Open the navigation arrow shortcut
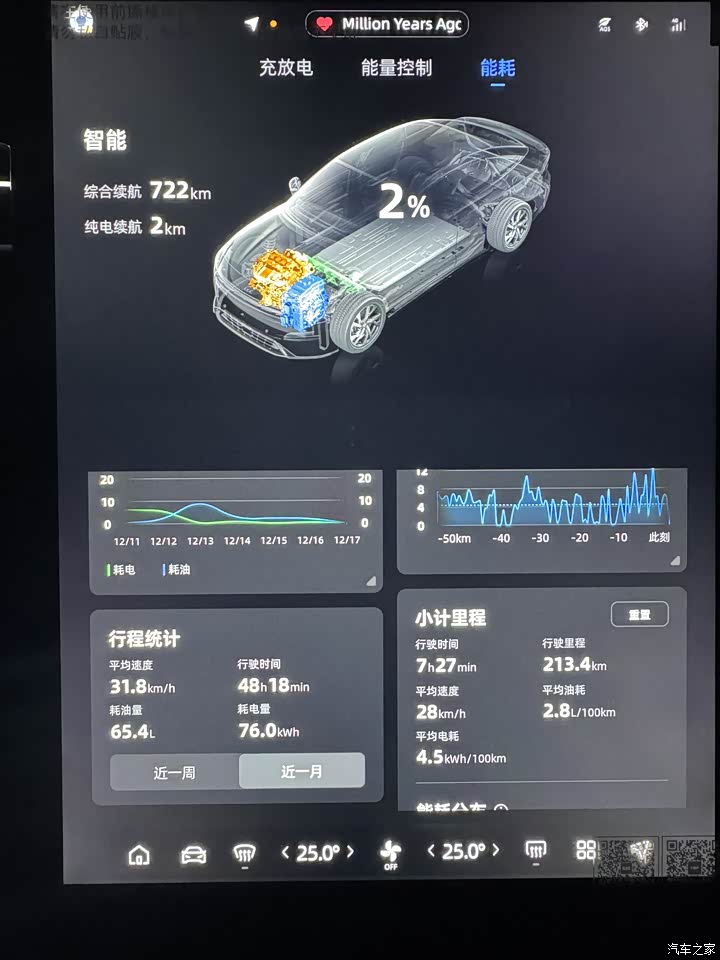This screenshot has height=960, width=720. 251,24
